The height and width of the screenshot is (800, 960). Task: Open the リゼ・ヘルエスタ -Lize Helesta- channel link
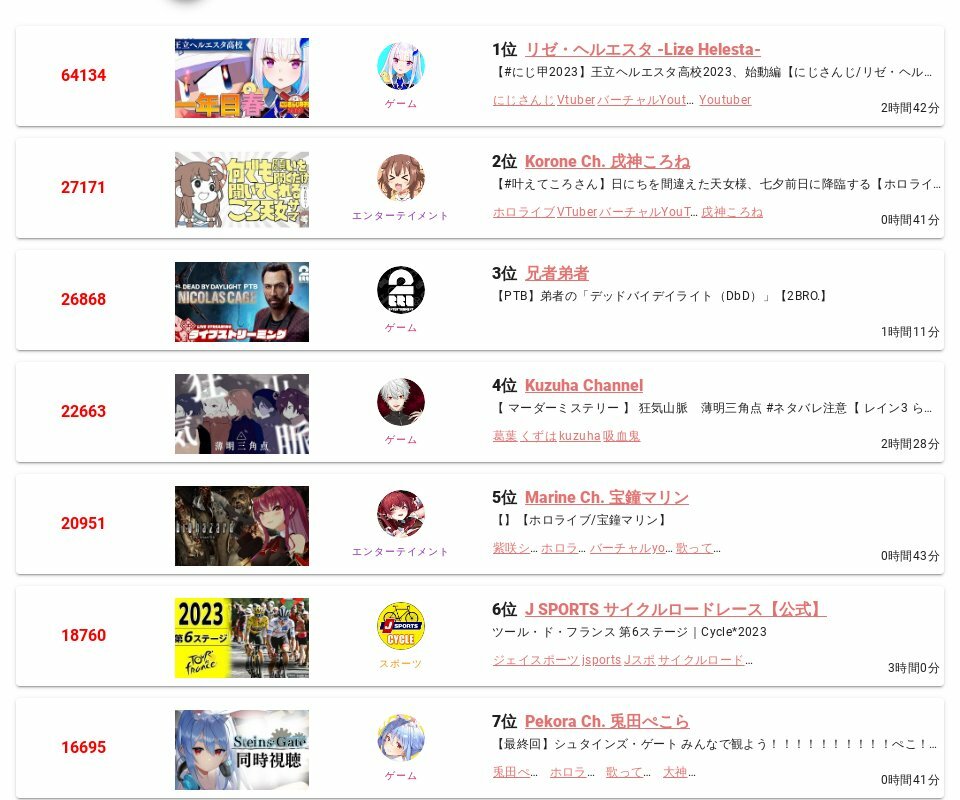[642, 50]
